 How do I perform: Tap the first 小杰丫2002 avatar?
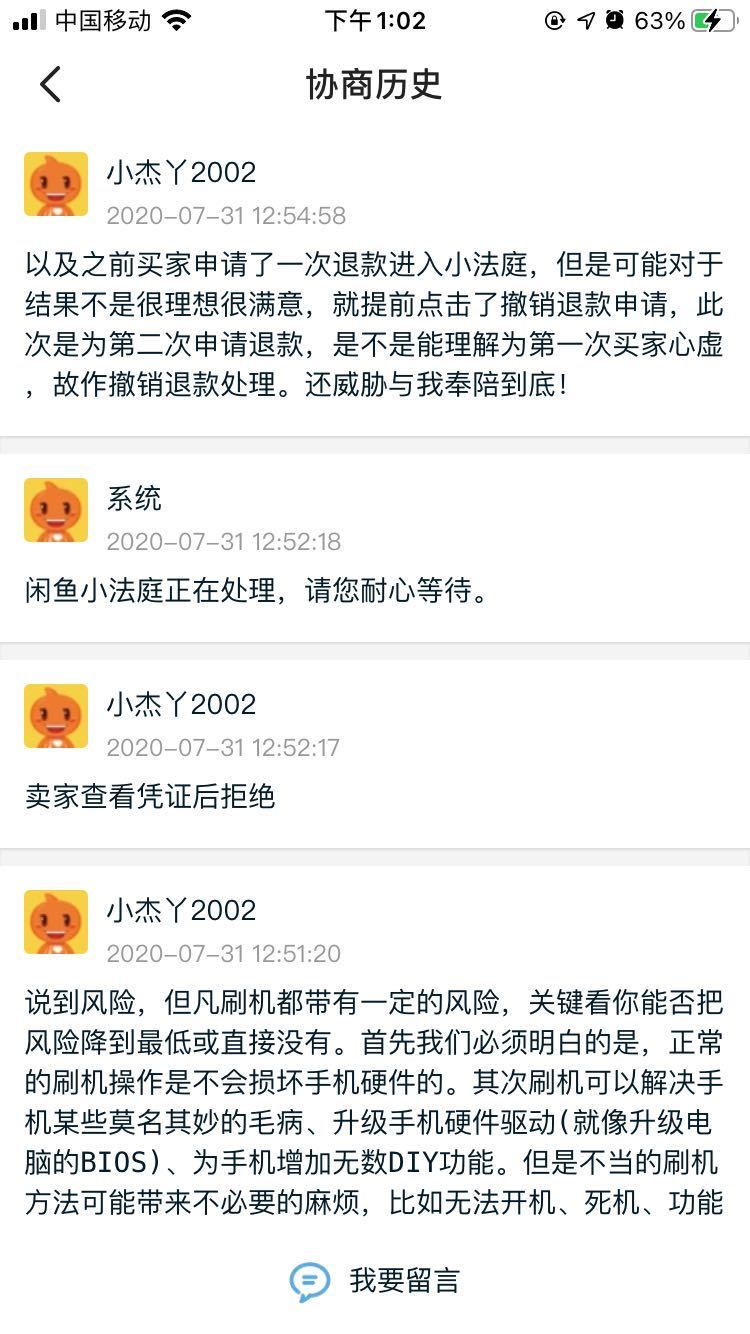[x=55, y=185]
